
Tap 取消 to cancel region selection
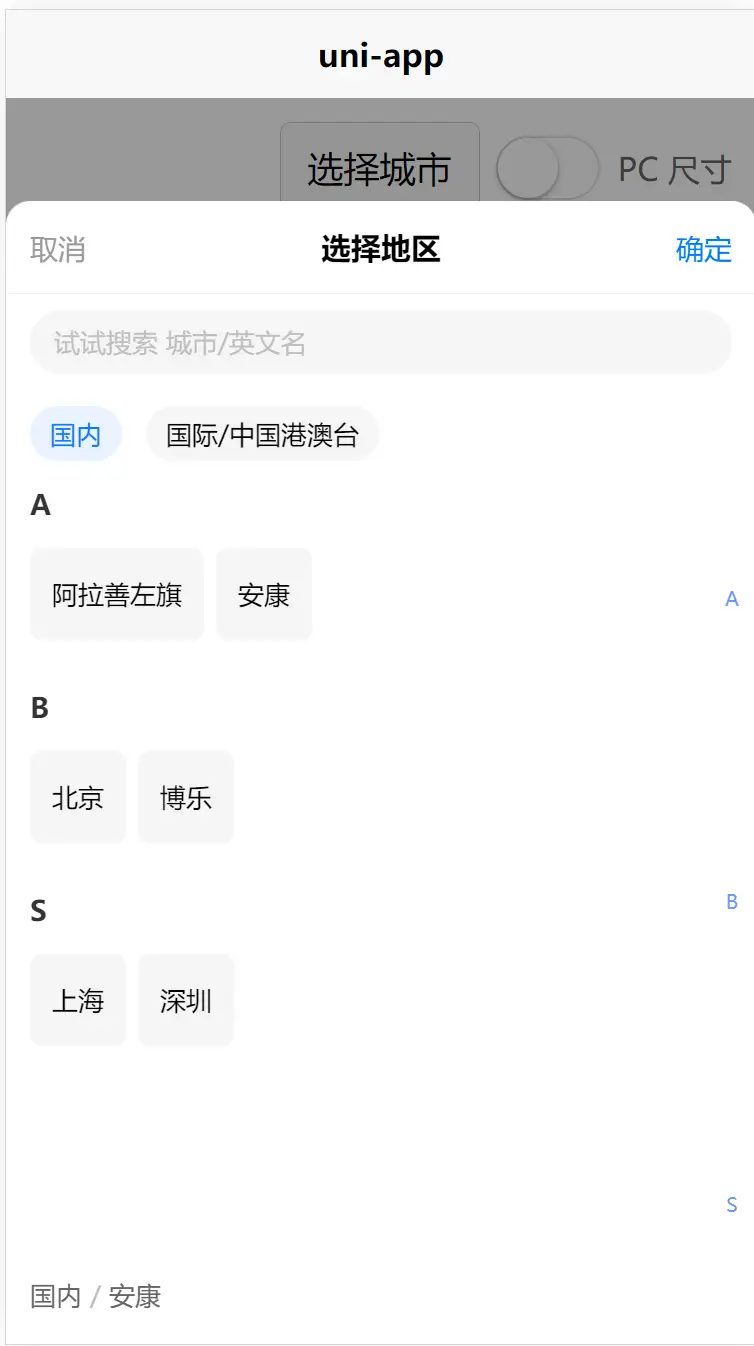(x=58, y=249)
